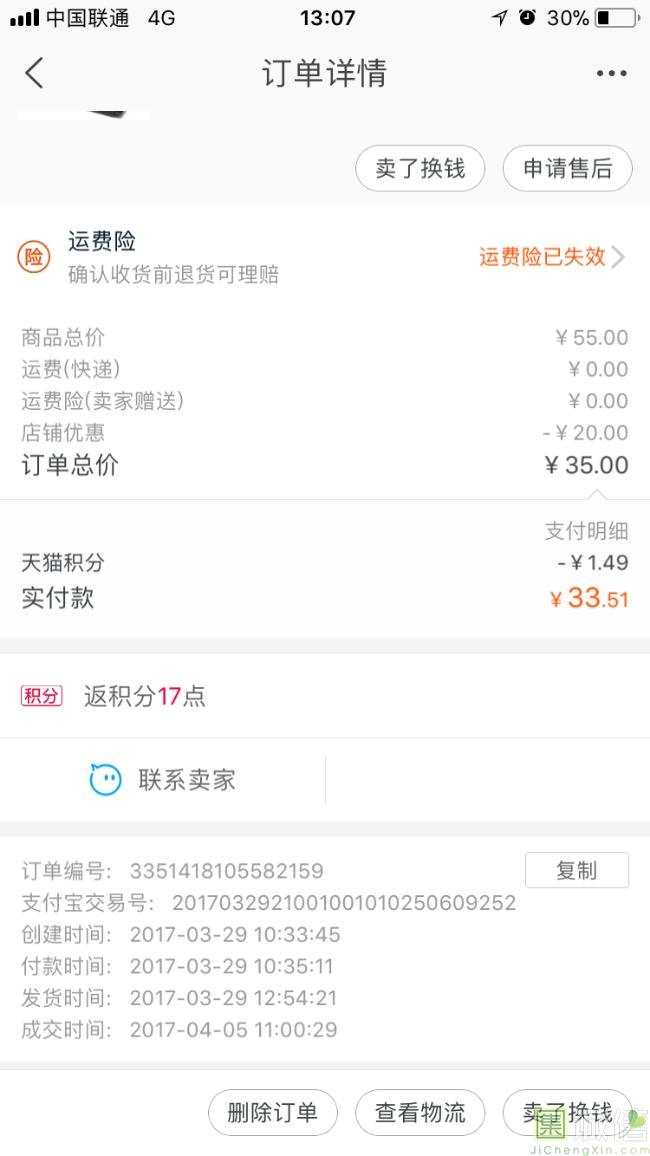
Task: Delete this order with 删除订单
Action: click(272, 1112)
